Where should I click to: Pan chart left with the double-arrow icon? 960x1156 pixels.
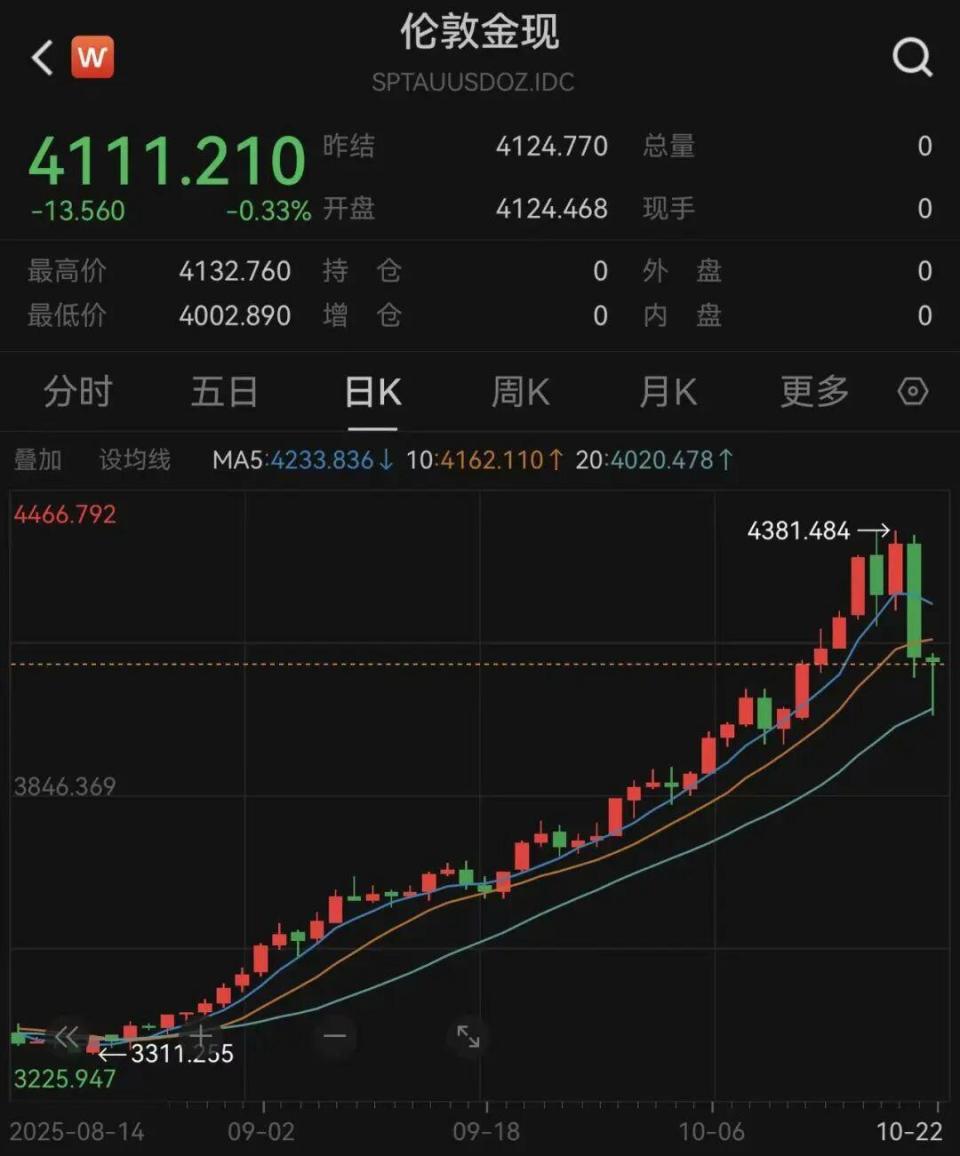pos(68,1036)
